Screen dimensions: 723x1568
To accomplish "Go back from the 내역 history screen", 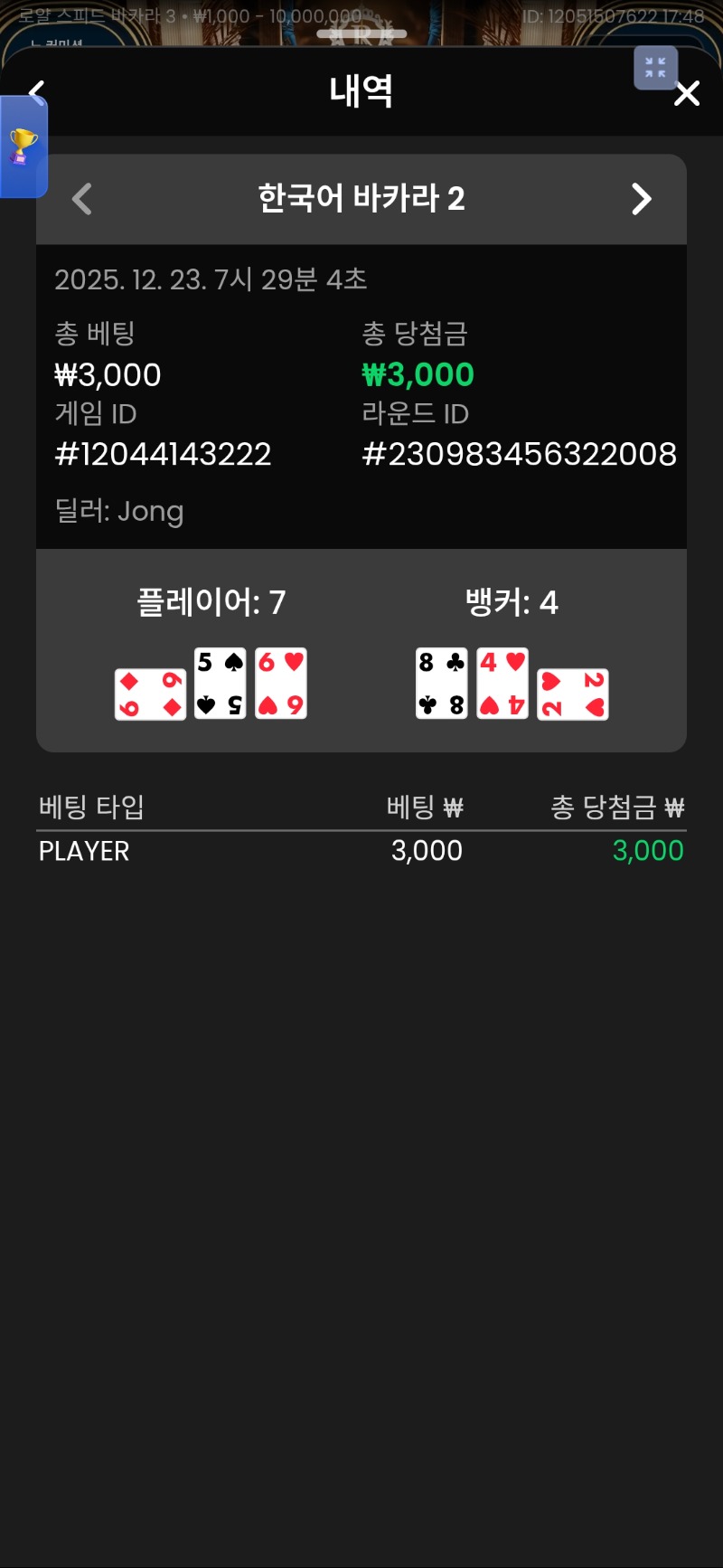I will (37, 90).
